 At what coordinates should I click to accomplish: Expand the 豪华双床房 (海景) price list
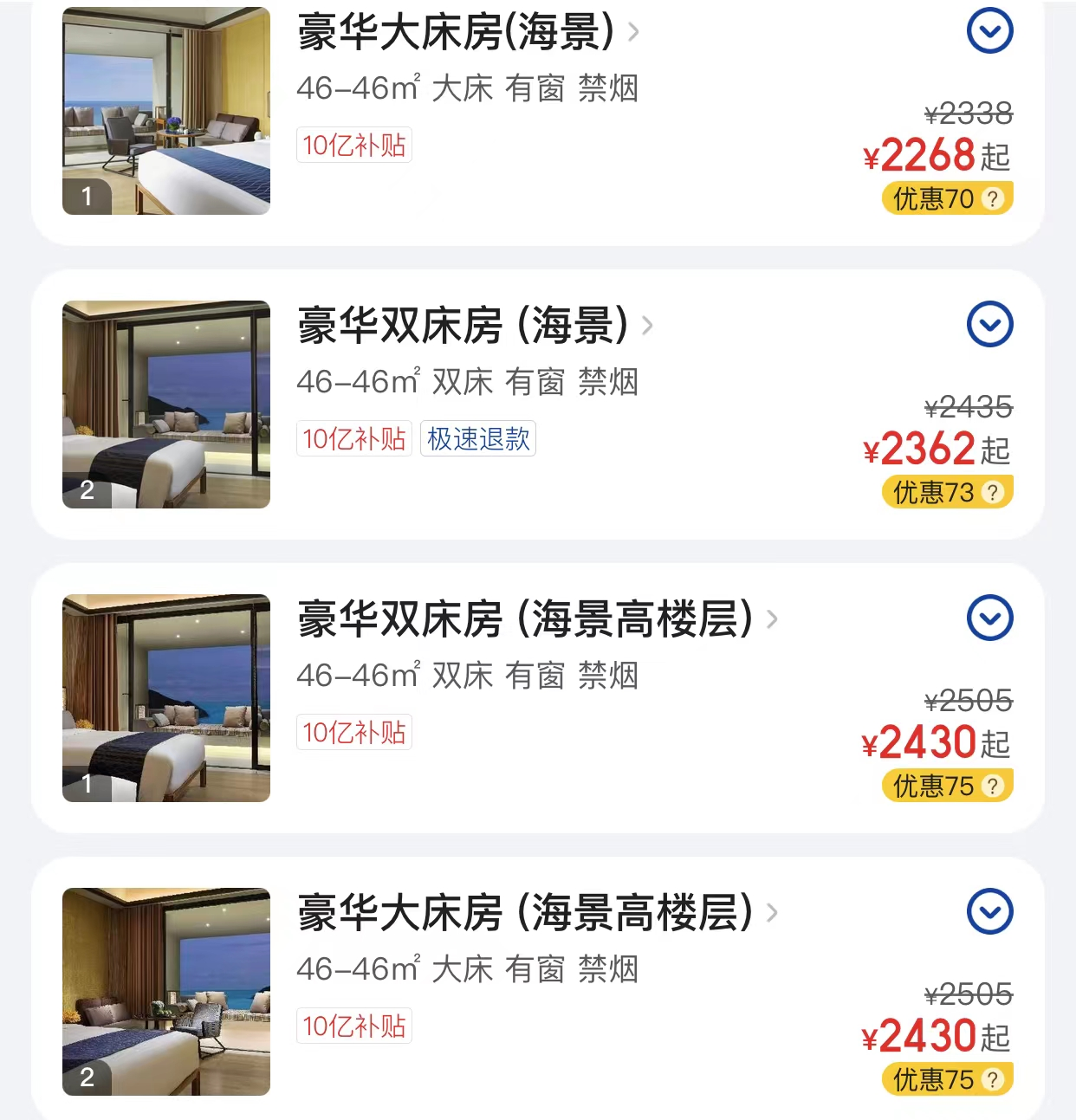pyautogui.click(x=989, y=325)
